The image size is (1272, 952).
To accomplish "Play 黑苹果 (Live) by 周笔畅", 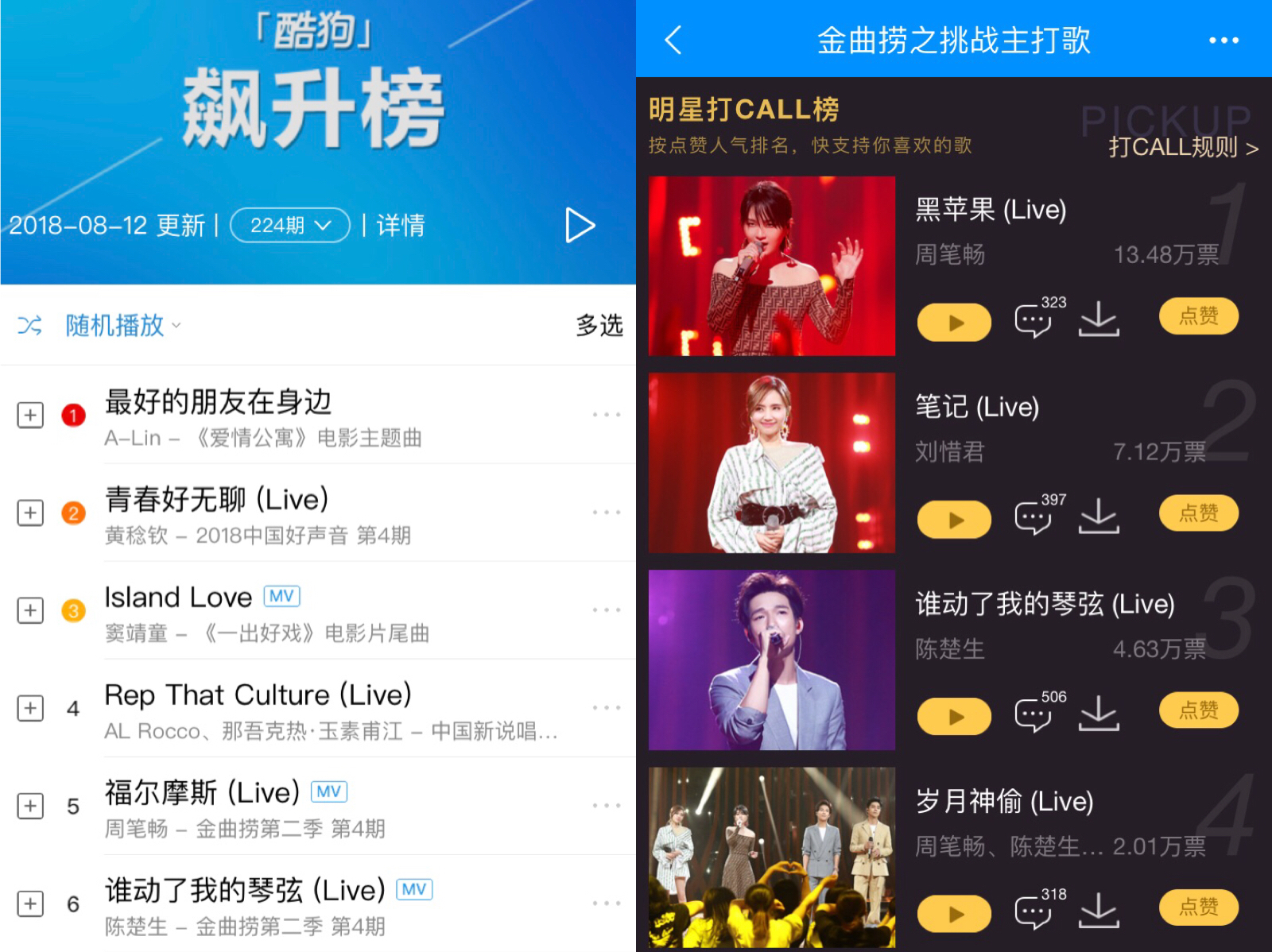I will coord(954,323).
